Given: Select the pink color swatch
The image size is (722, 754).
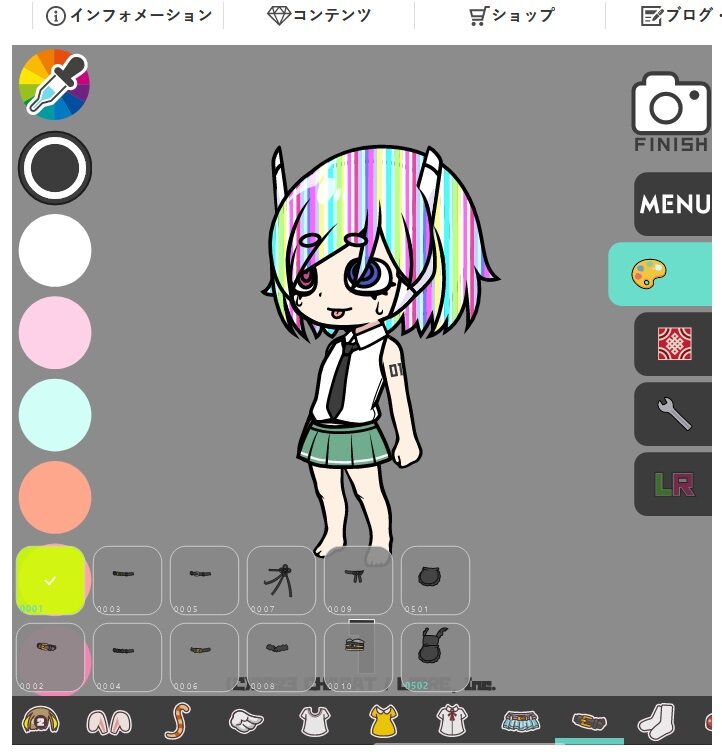Looking at the screenshot, I should 54,332.
